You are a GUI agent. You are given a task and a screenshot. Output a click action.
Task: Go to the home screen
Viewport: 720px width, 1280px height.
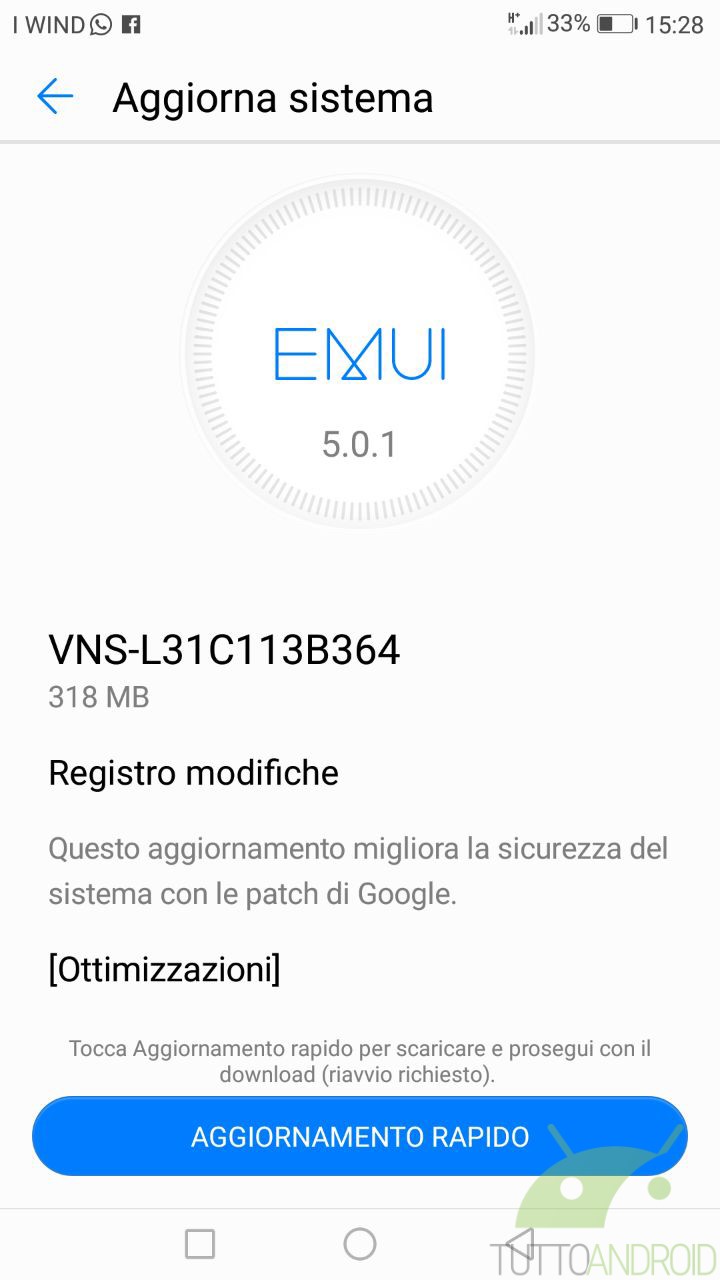(x=360, y=1244)
